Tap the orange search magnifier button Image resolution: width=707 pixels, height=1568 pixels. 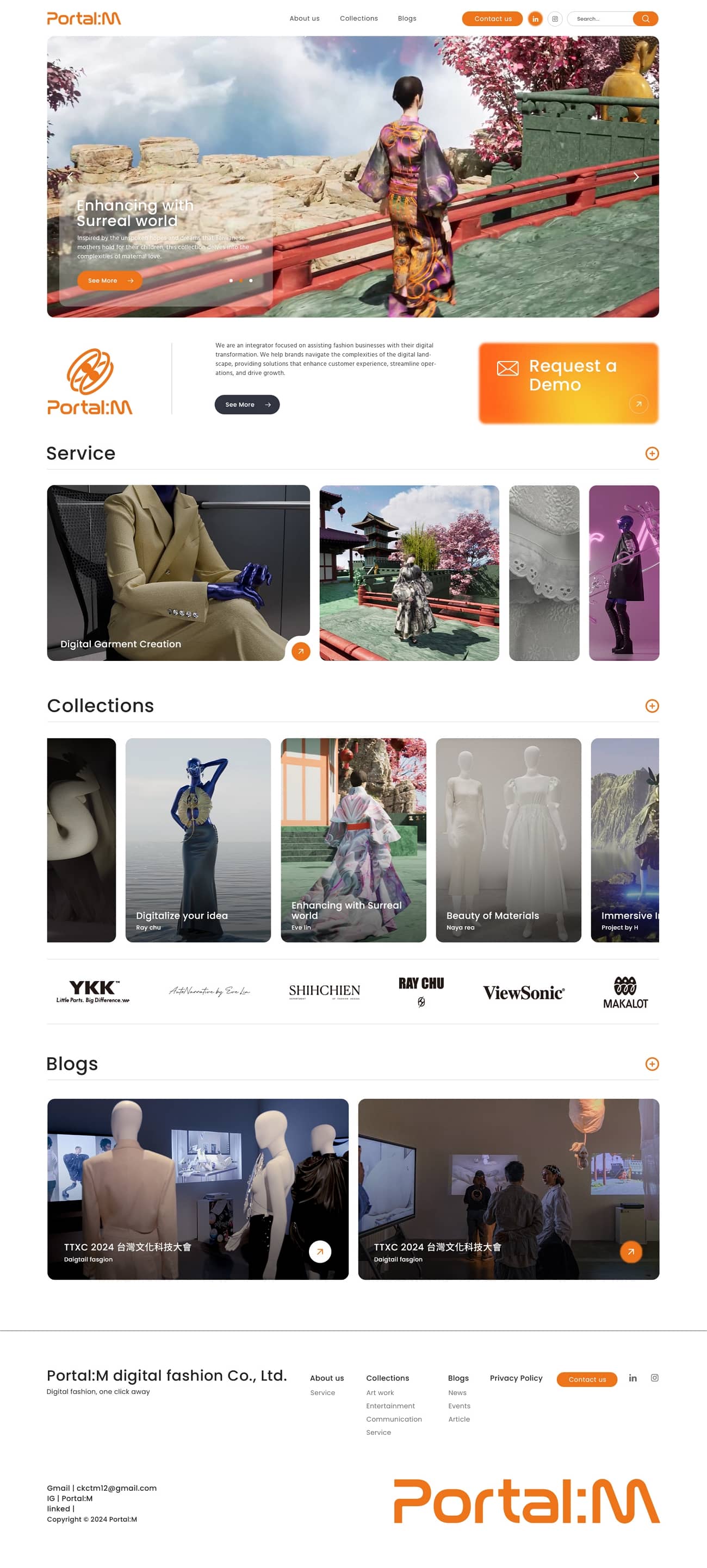point(645,19)
